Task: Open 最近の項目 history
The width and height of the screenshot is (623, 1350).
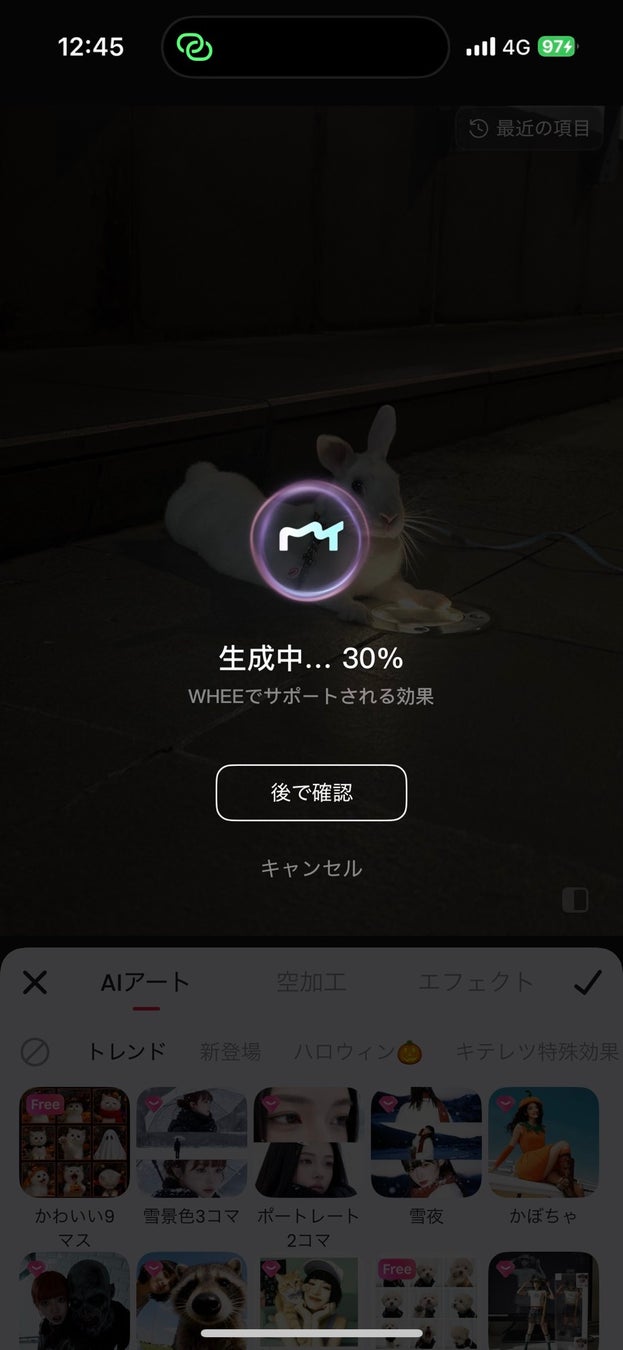Action: [530, 128]
